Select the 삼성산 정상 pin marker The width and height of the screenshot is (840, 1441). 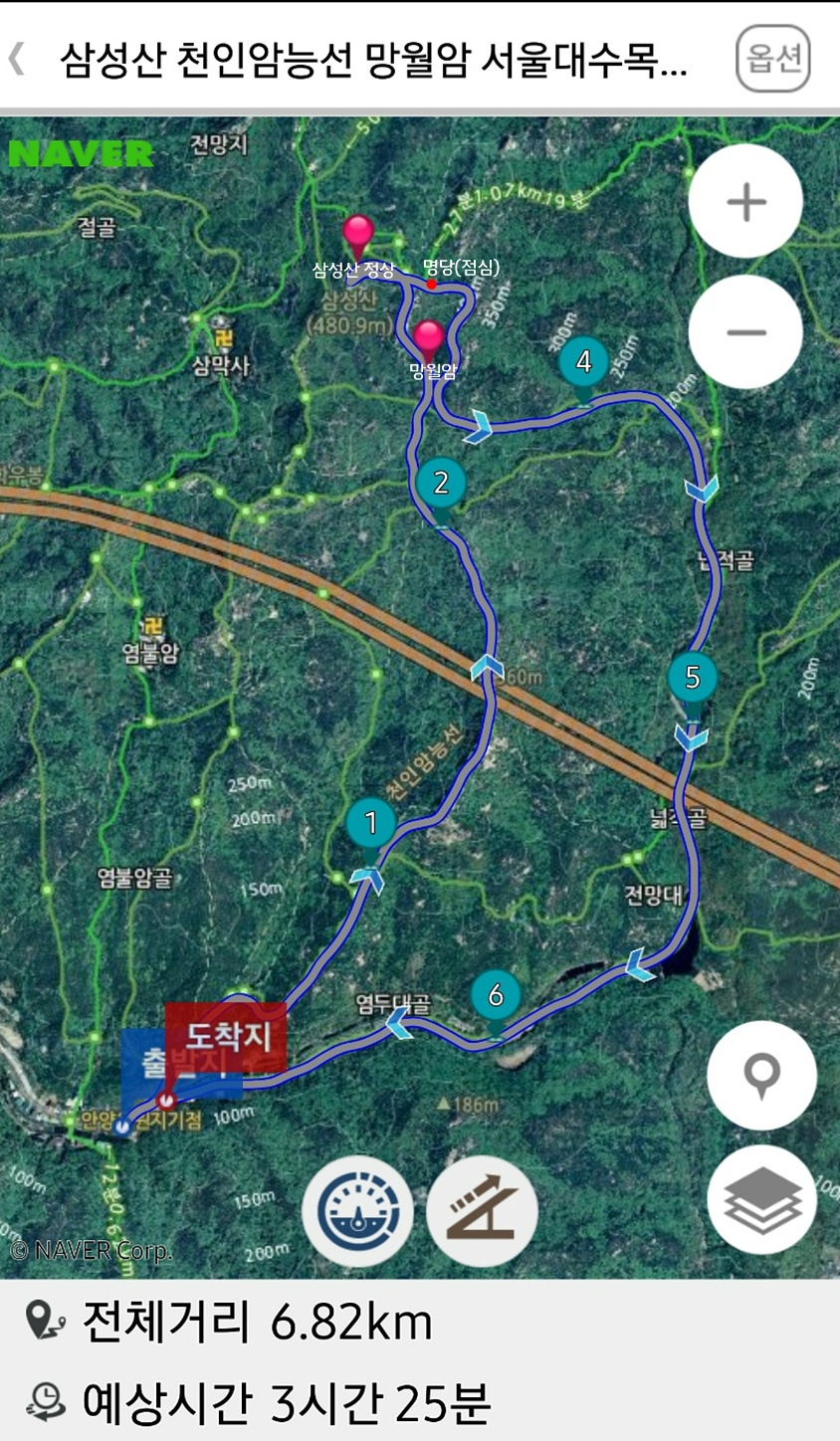[357, 236]
